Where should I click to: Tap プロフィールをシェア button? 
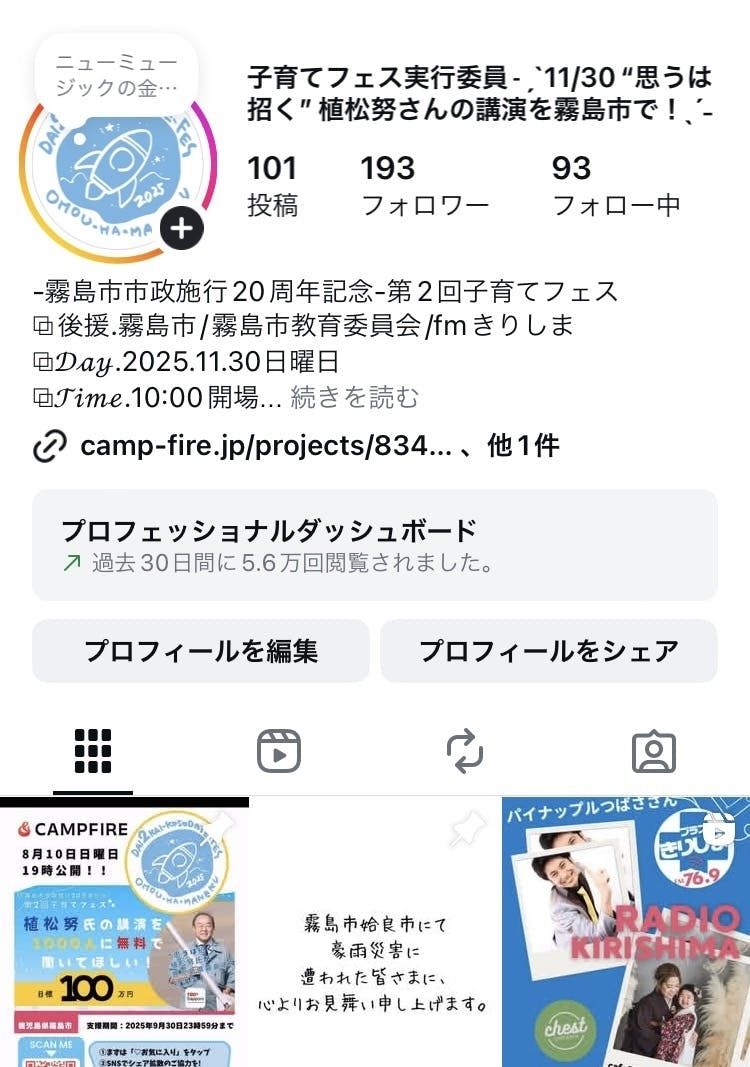[x=548, y=651]
